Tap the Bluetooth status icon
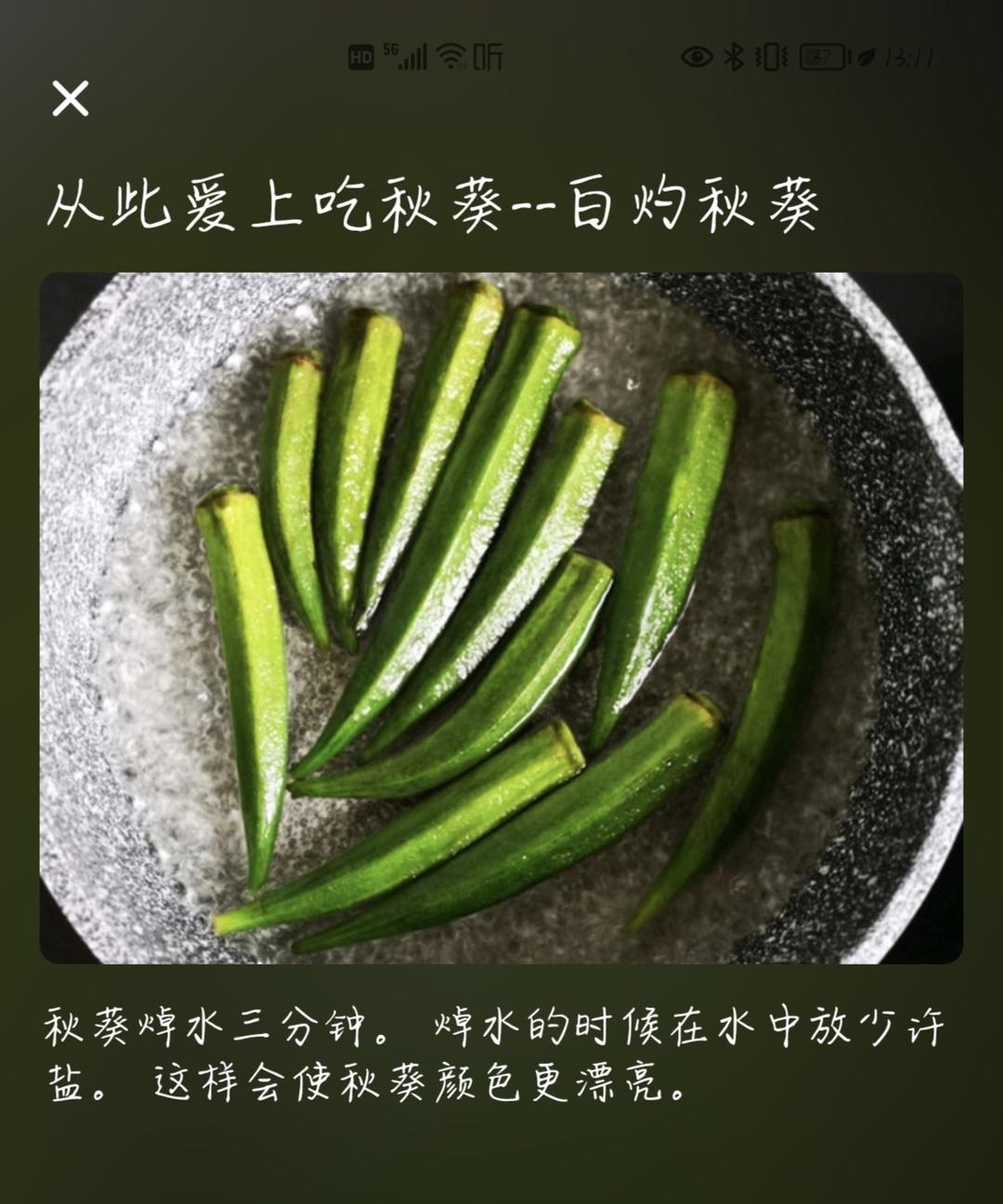 (733, 58)
